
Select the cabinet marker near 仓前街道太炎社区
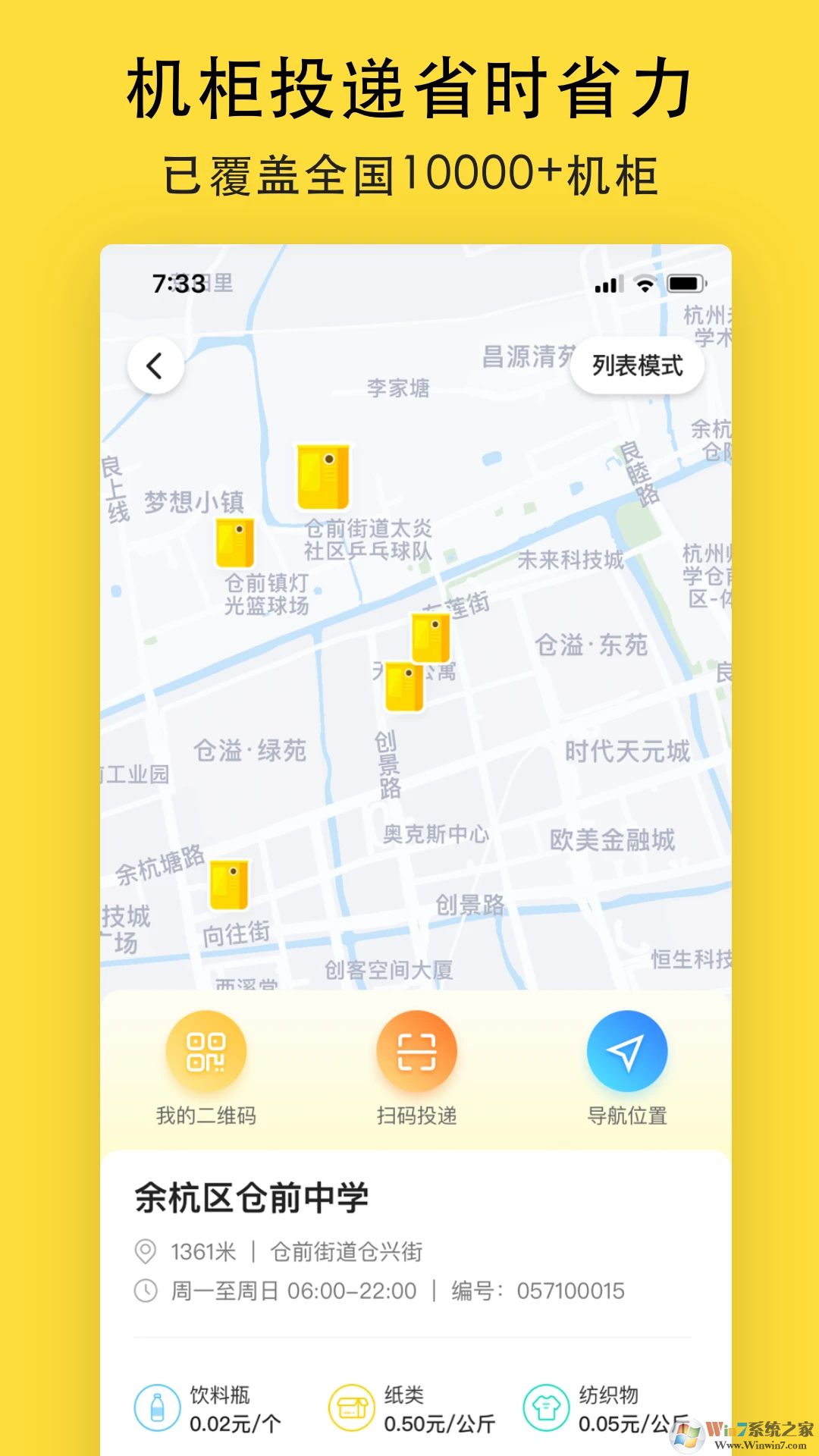click(x=325, y=476)
